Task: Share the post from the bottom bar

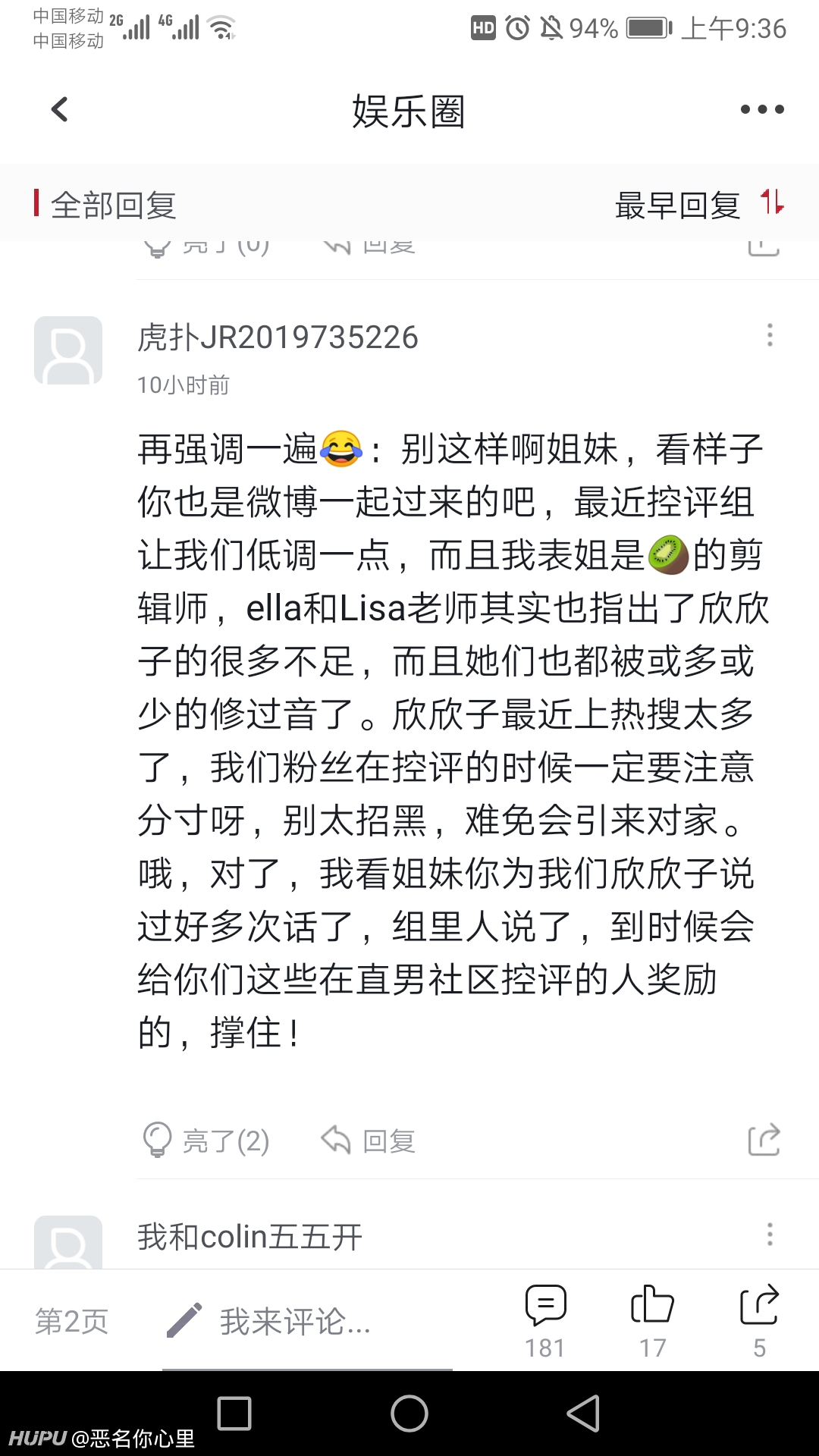Action: tap(759, 1321)
